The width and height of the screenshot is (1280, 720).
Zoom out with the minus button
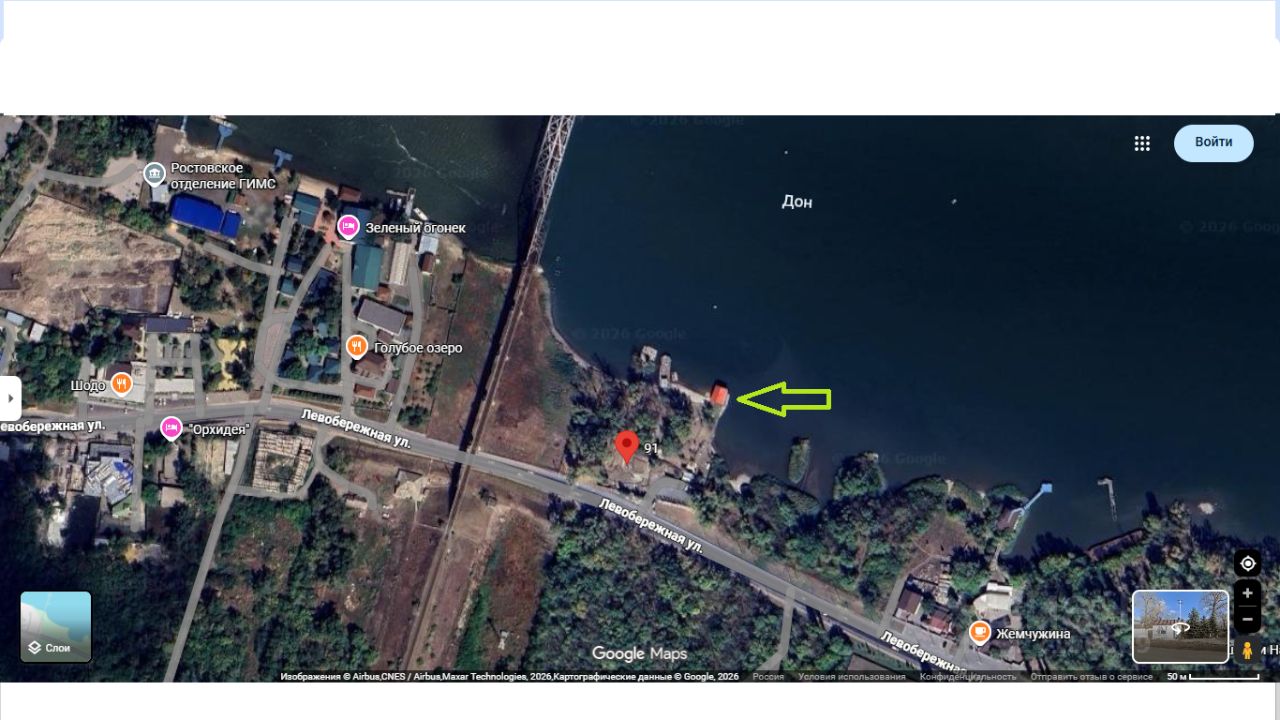[x=1247, y=619]
